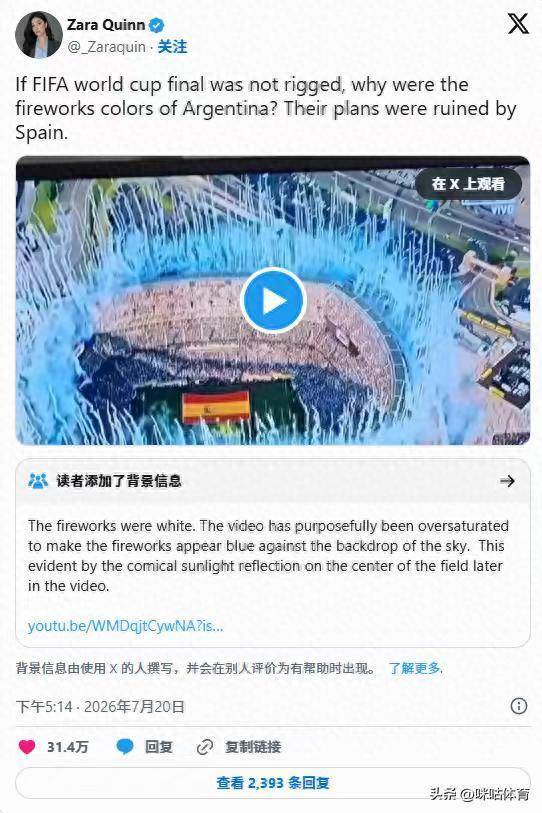The image size is (542, 813).
Task: Follow Zara Quinn via 关注
Action: click(x=172, y=47)
